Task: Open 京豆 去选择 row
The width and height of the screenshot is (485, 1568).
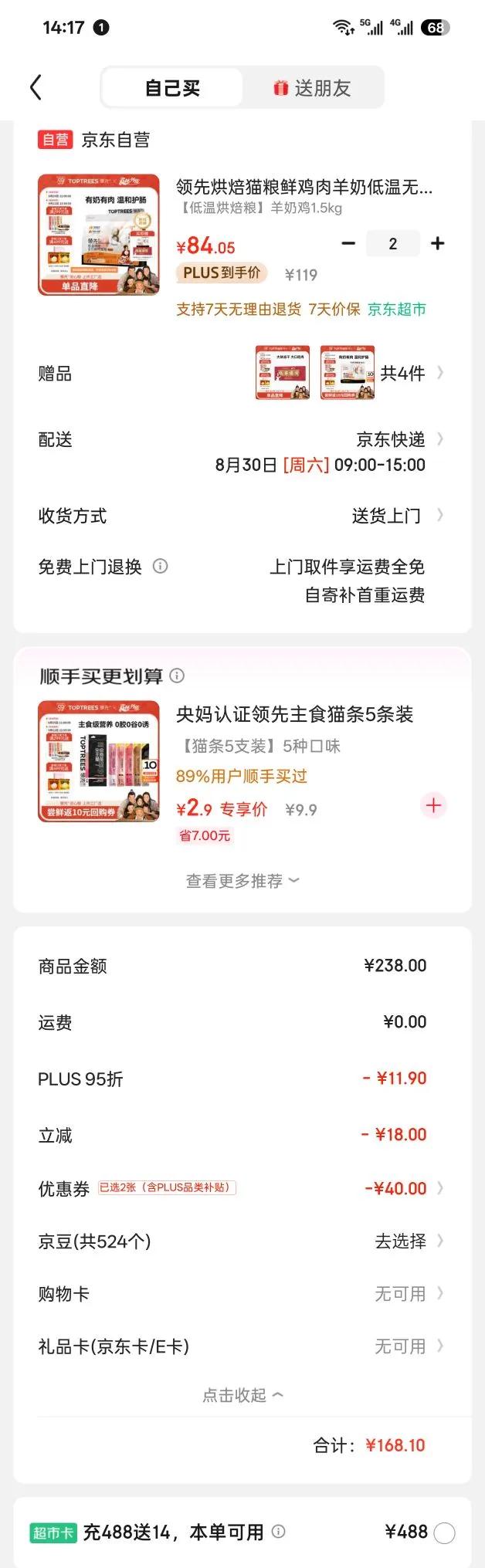Action: pyautogui.click(x=242, y=1241)
